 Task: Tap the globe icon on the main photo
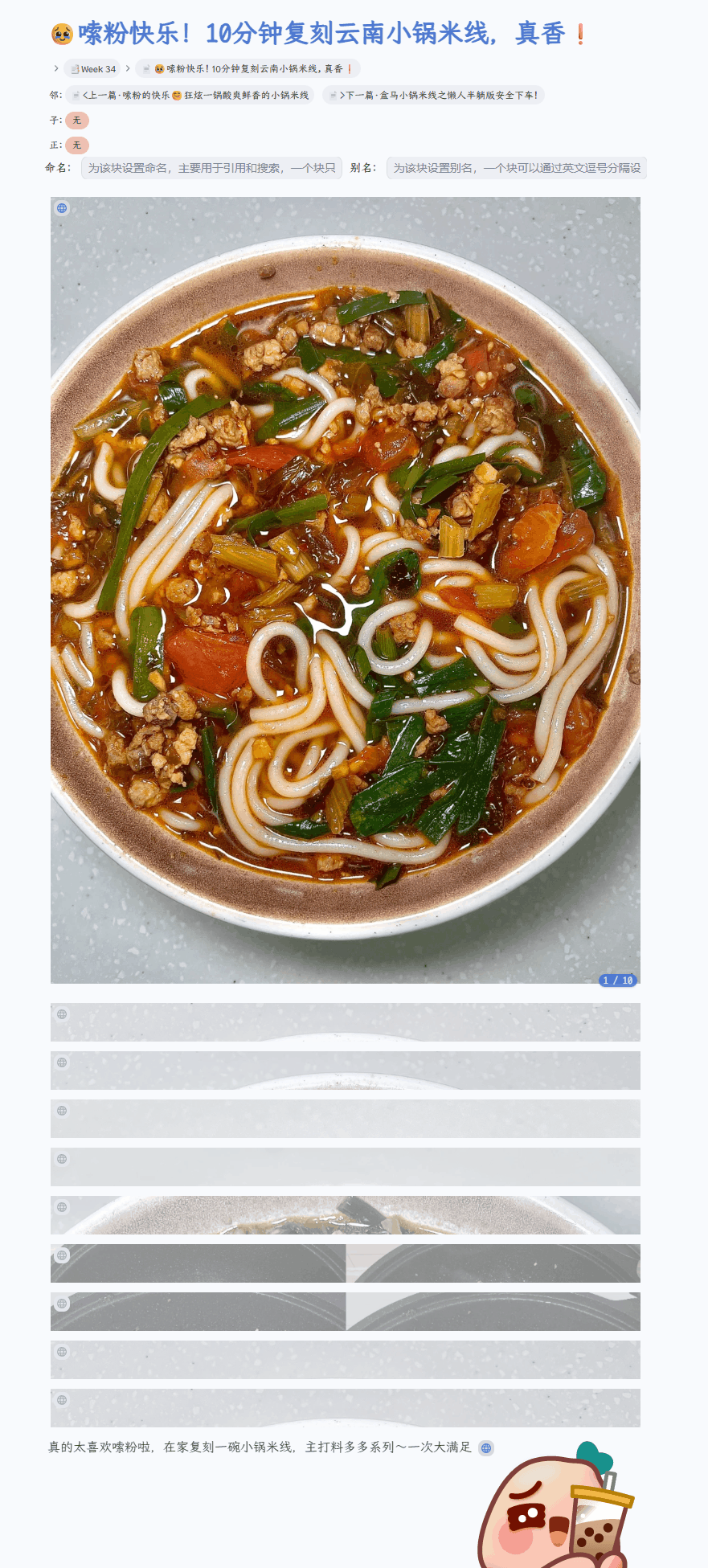click(62, 208)
